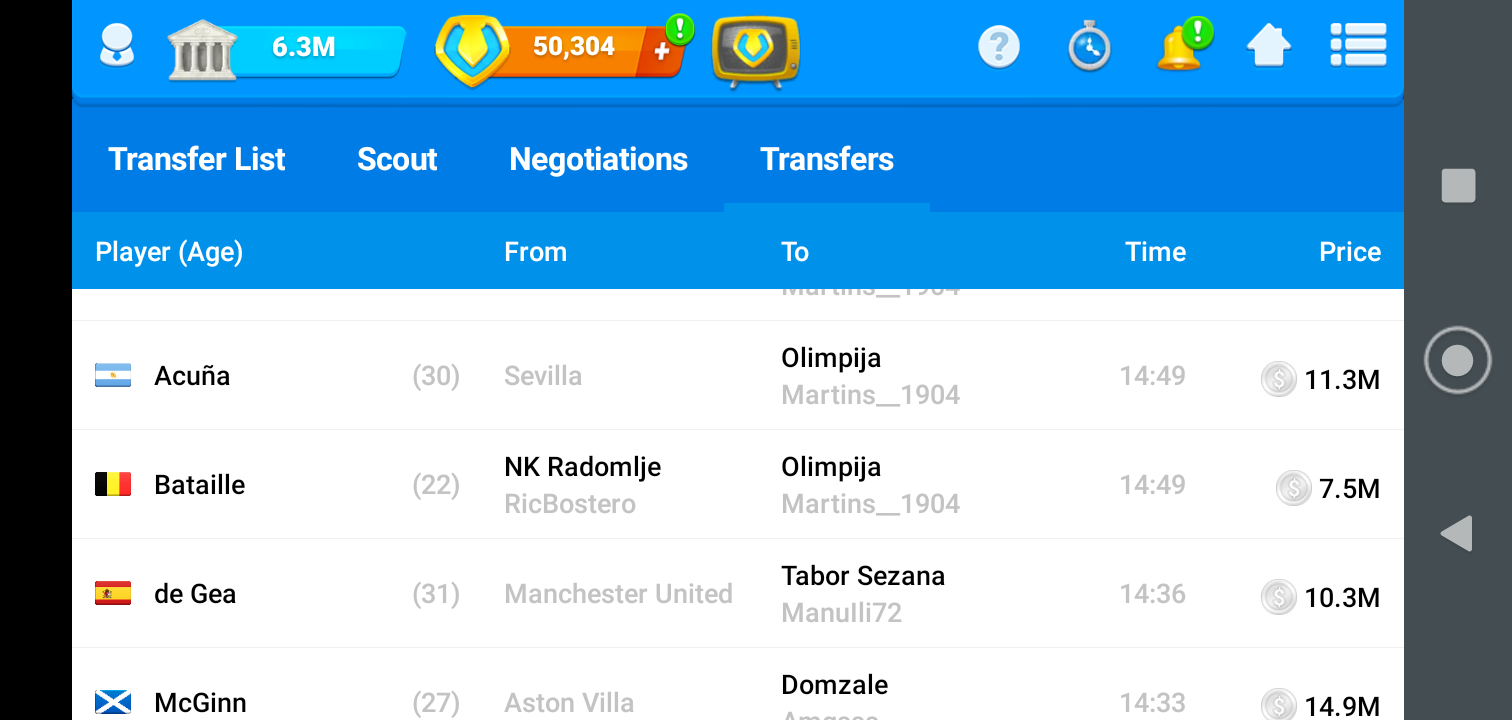Open the help question mark
Viewport: 1512px width, 720px height.
click(998, 47)
